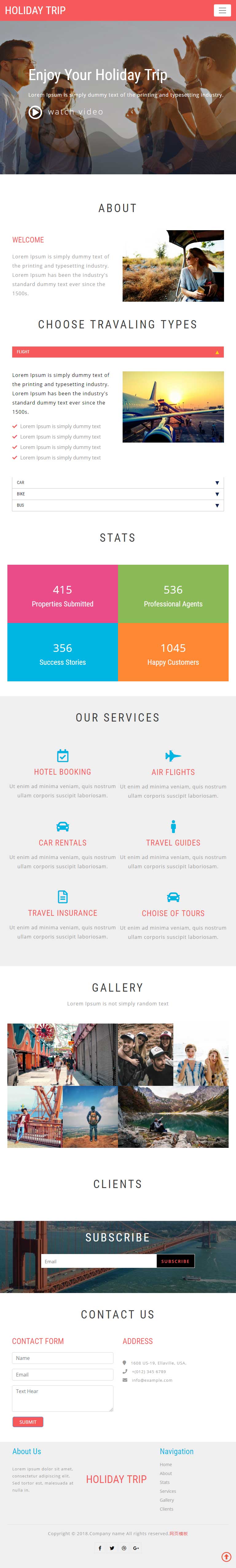Open Gallery link in footer
236x1568 pixels.
pyautogui.click(x=167, y=1500)
